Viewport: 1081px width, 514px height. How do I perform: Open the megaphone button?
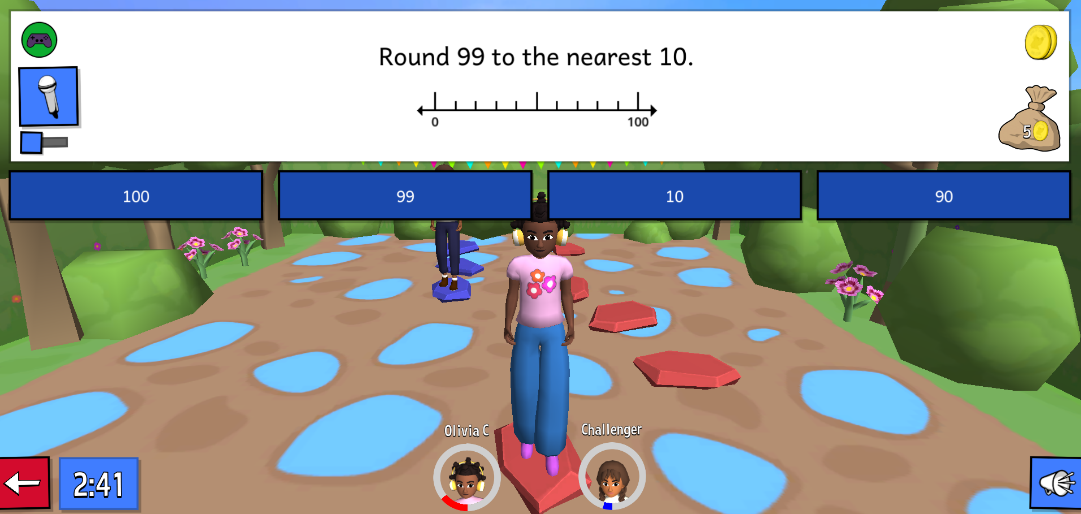tap(1056, 483)
